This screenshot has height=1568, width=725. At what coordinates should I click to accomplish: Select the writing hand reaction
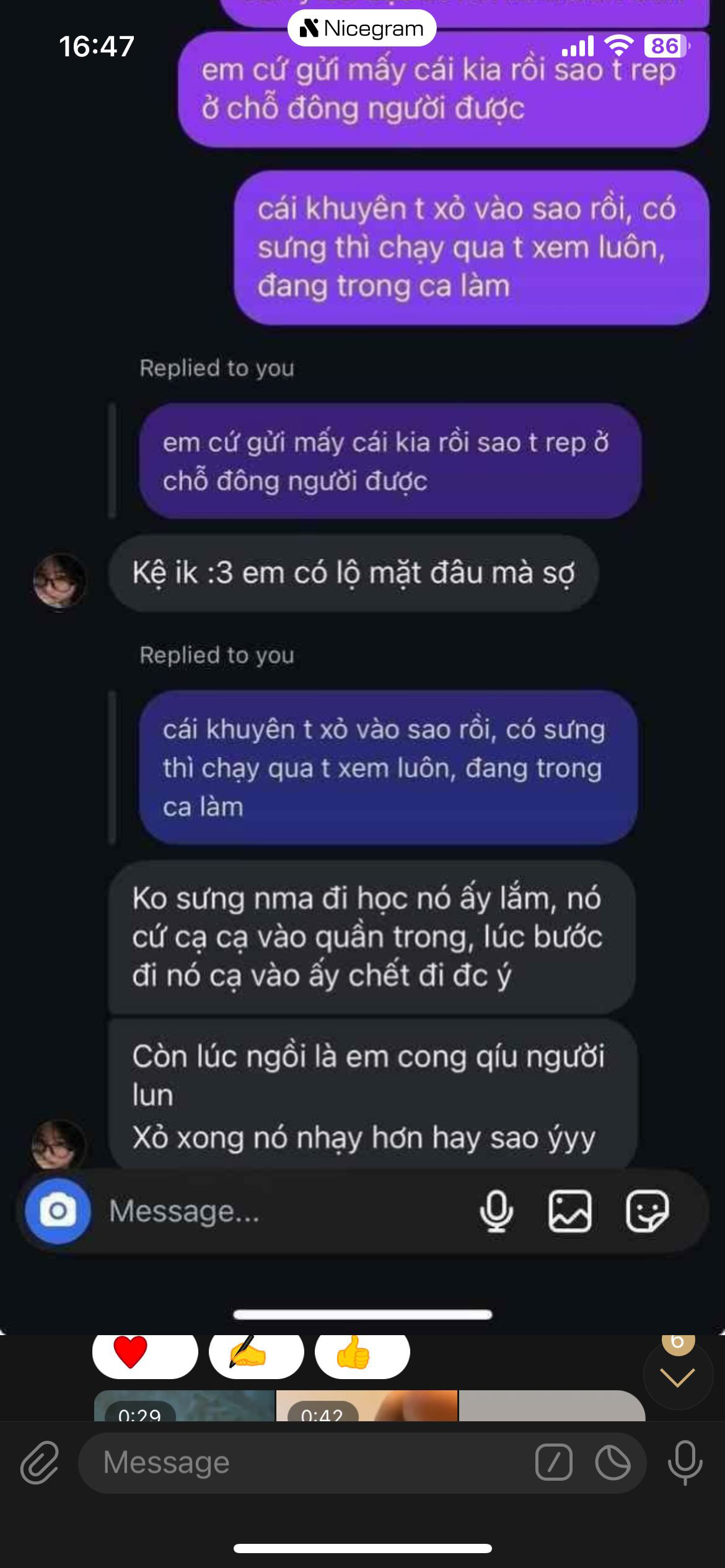coord(256,1354)
